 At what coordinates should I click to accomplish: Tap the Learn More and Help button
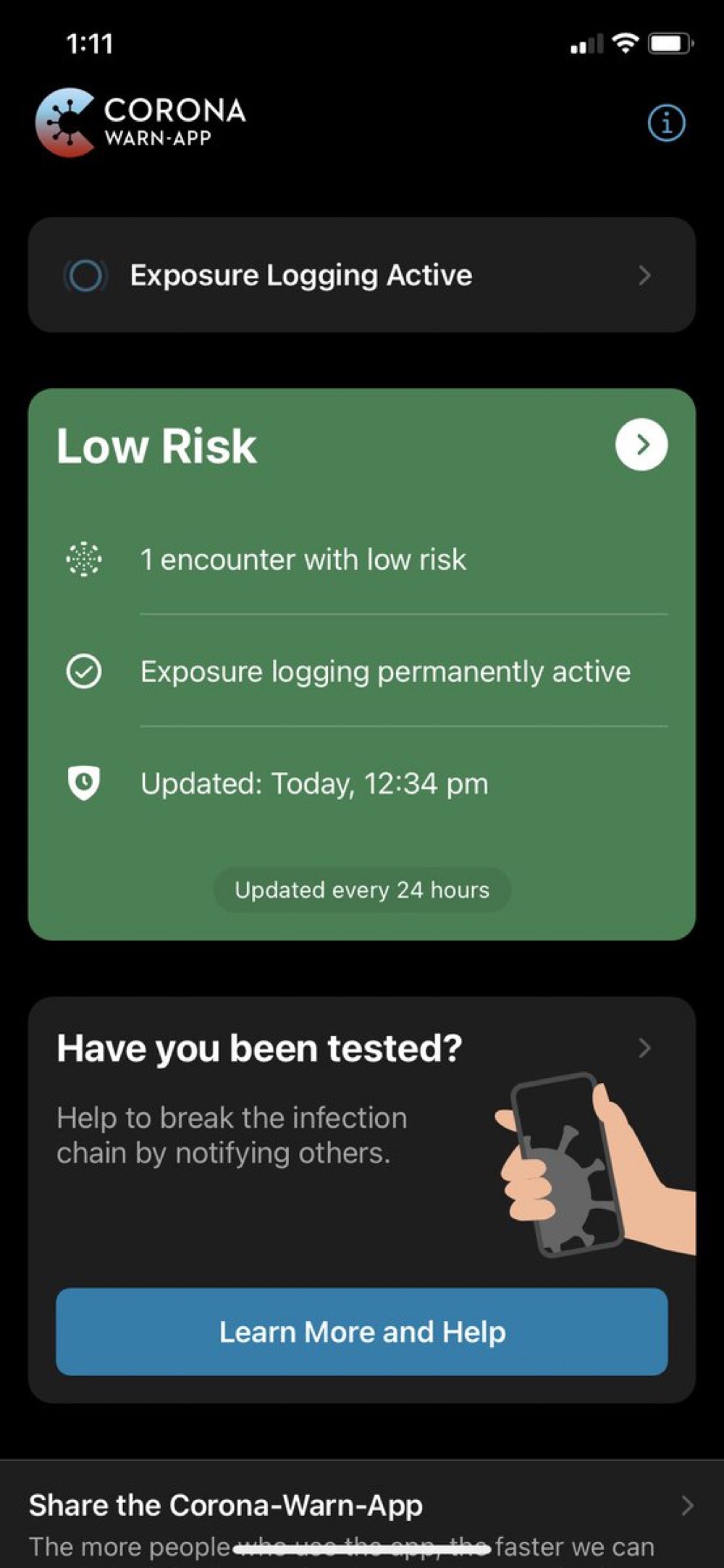tap(362, 1332)
